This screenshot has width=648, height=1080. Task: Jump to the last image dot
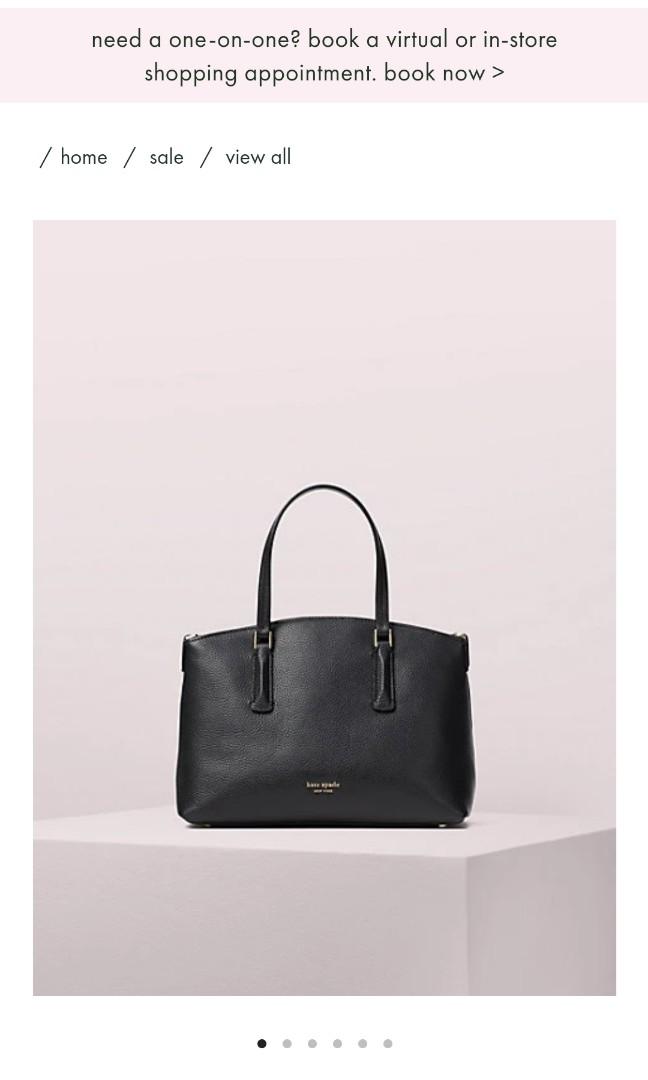388,1043
